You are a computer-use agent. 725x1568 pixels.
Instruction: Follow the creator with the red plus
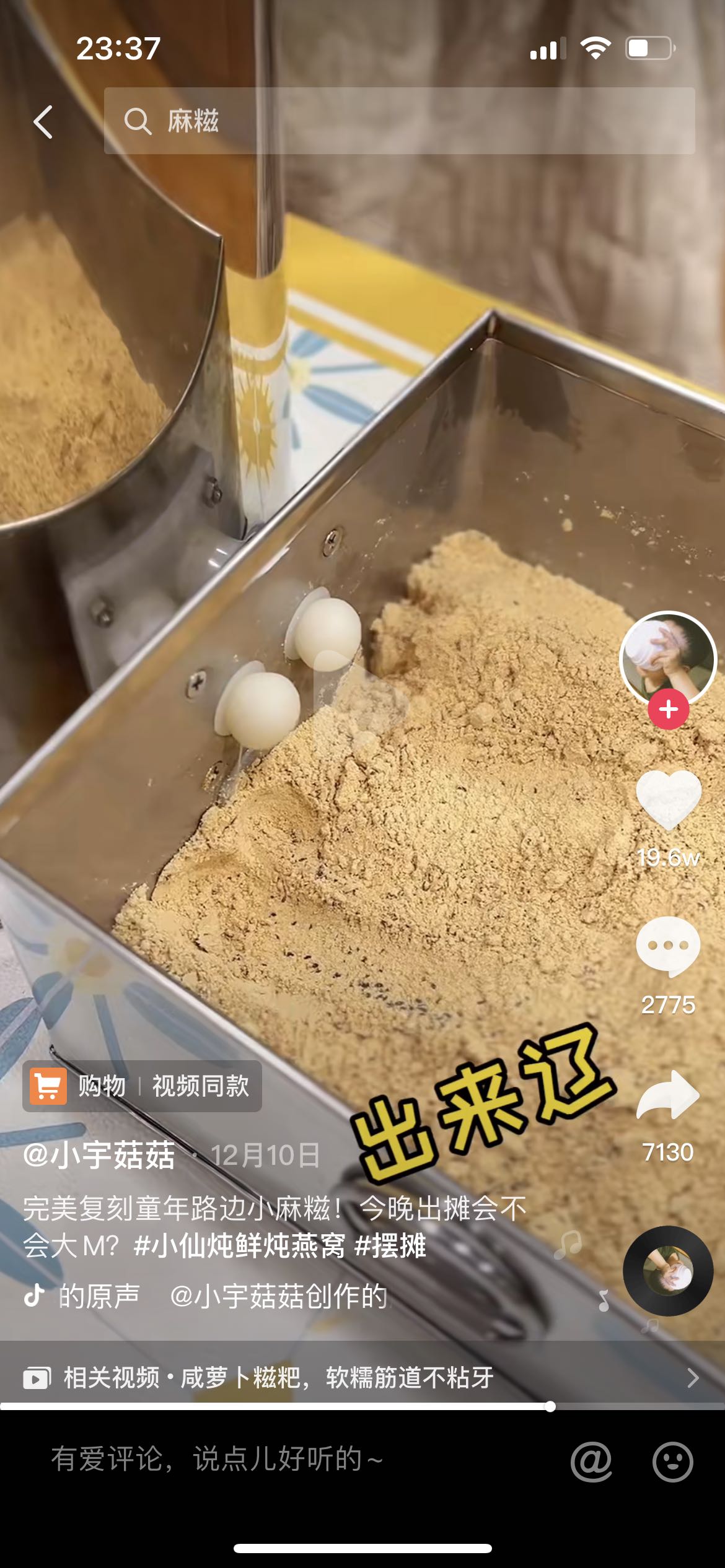pyautogui.click(x=668, y=710)
